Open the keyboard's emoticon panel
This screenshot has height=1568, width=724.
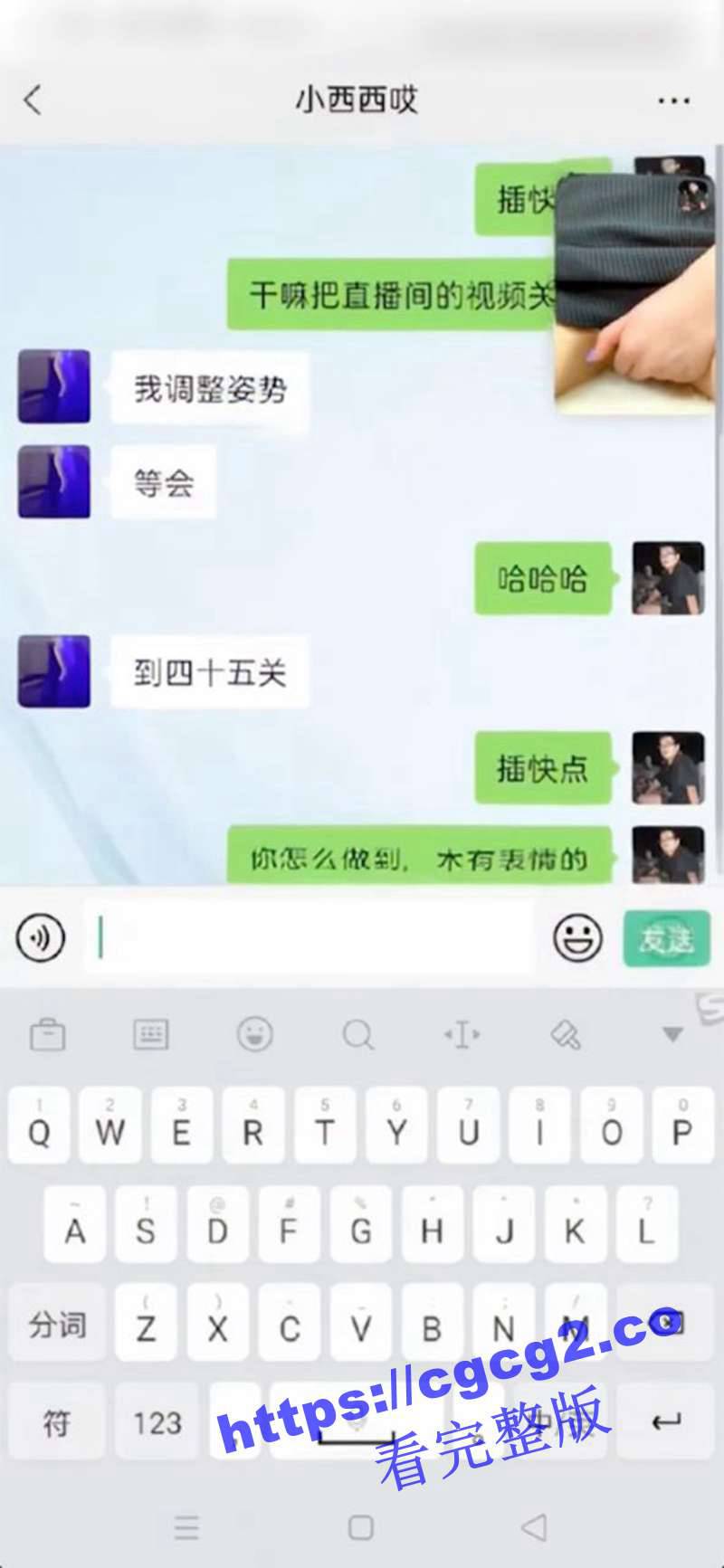pyautogui.click(x=254, y=1033)
